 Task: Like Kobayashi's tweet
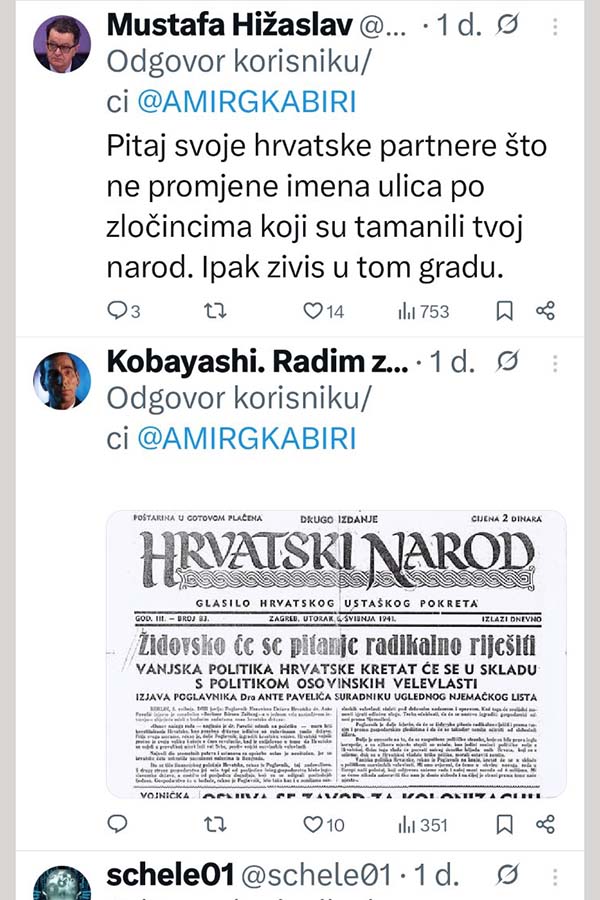[312, 825]
